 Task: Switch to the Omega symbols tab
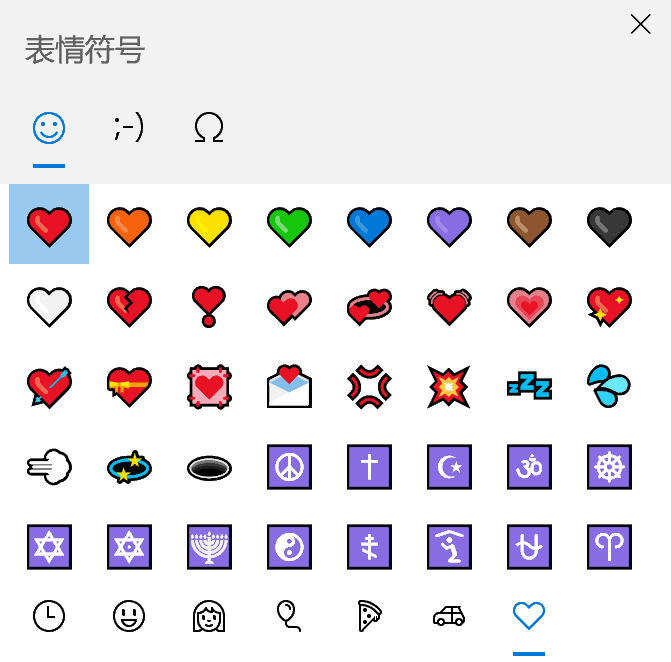tap(209, 127)
